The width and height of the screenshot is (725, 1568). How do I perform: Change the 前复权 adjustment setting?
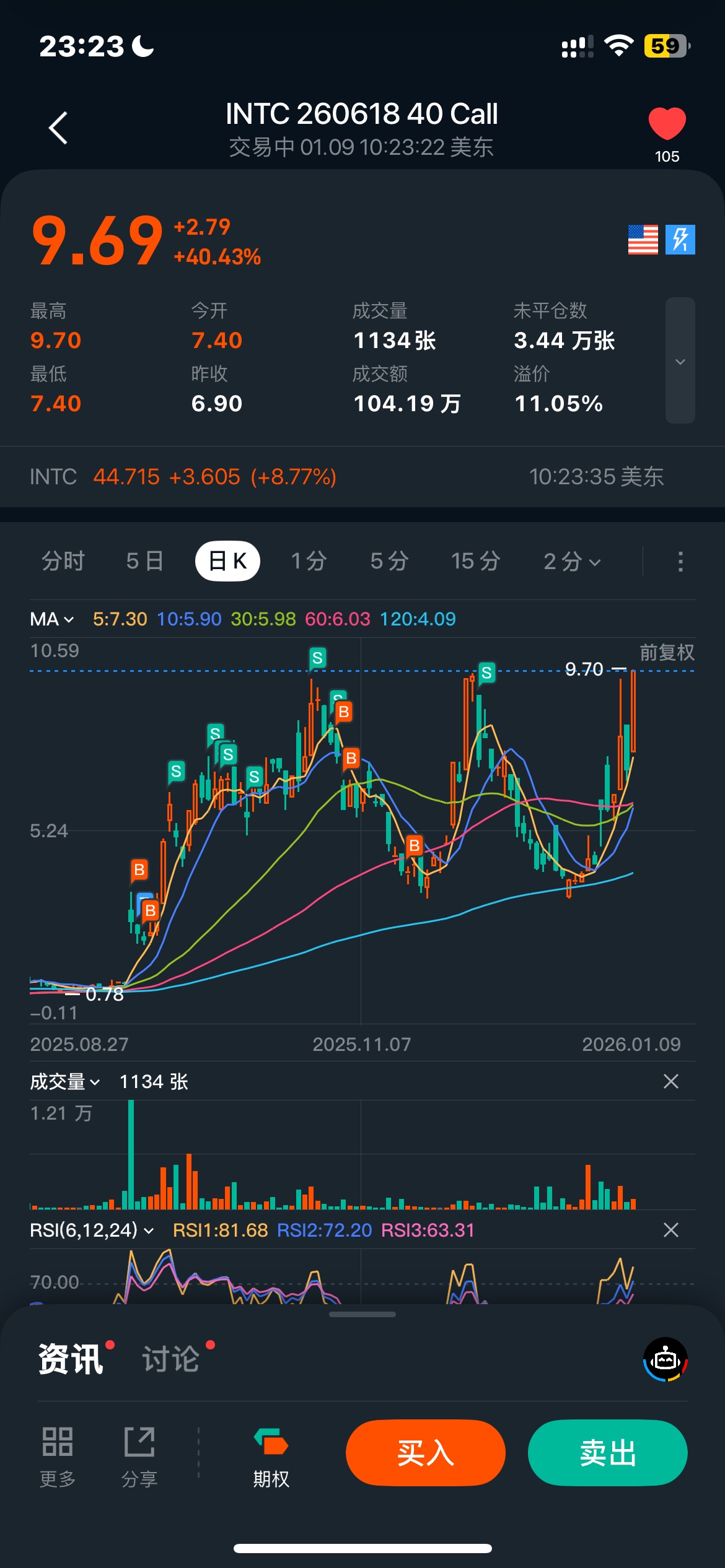tap(667, 652)
